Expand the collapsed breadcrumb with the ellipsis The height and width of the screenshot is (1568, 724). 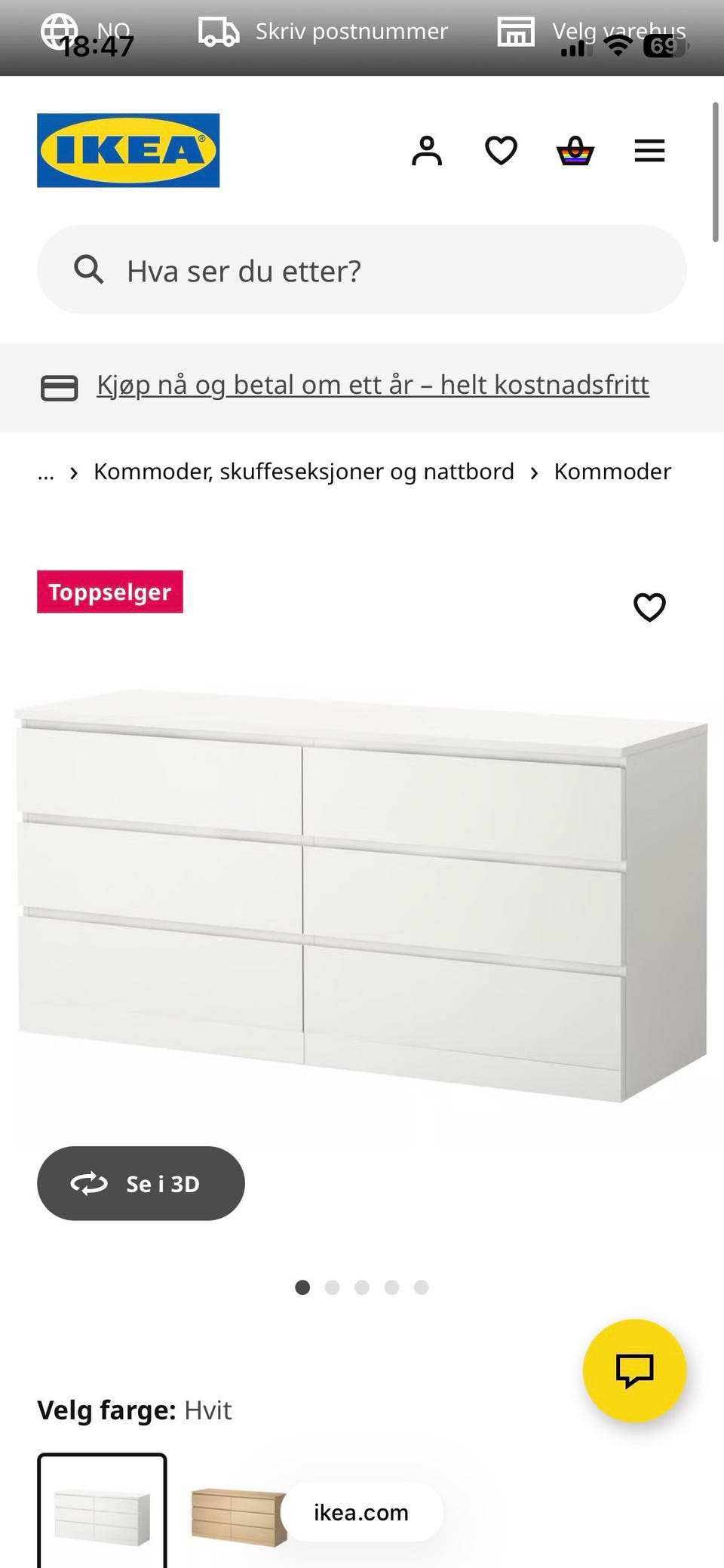point(46,472)
